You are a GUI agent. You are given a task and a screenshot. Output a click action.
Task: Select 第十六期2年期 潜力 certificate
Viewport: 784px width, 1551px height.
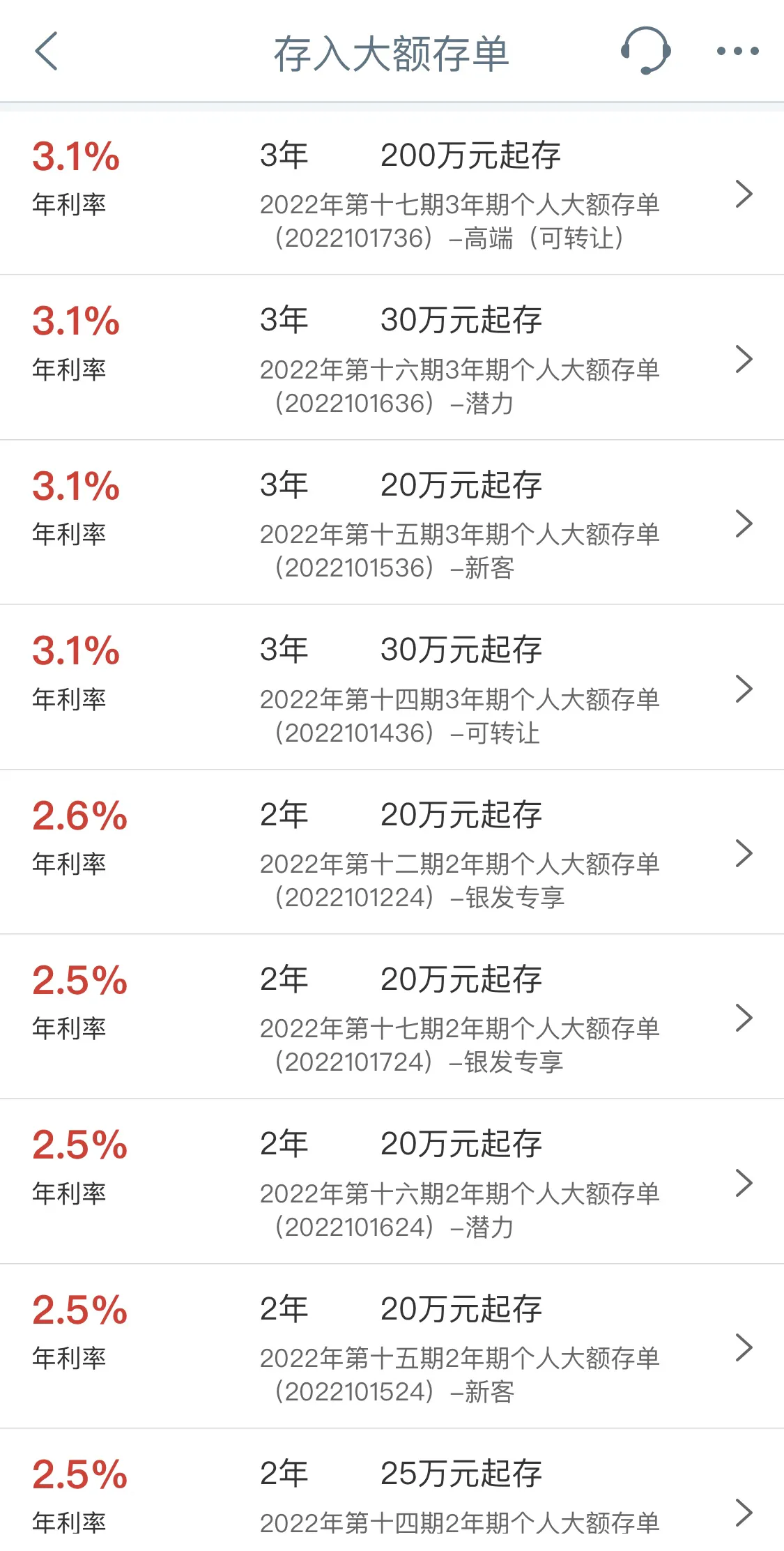pos(392,1183)
